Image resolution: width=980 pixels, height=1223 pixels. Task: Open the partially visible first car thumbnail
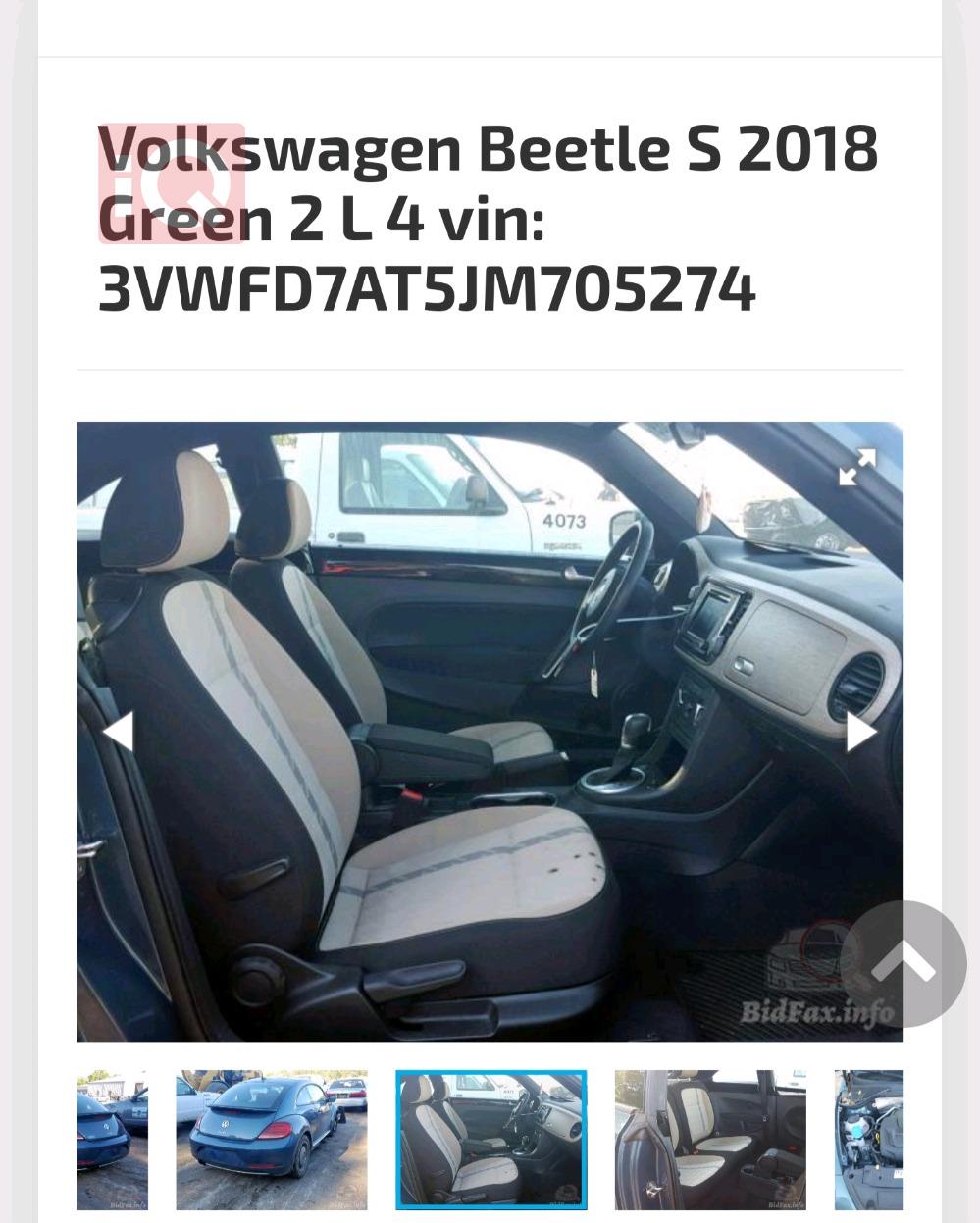tap(112, 1140)
